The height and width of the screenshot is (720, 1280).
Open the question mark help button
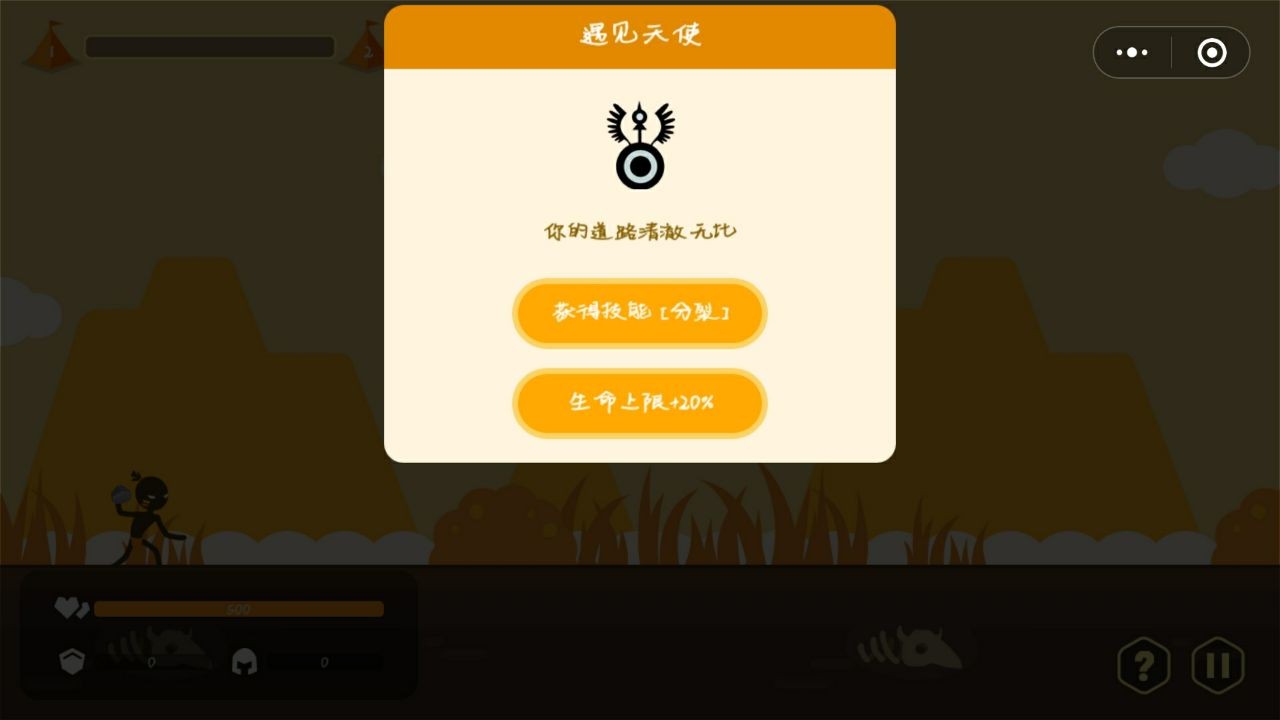pyautogui.click(x=1143, y=664)
